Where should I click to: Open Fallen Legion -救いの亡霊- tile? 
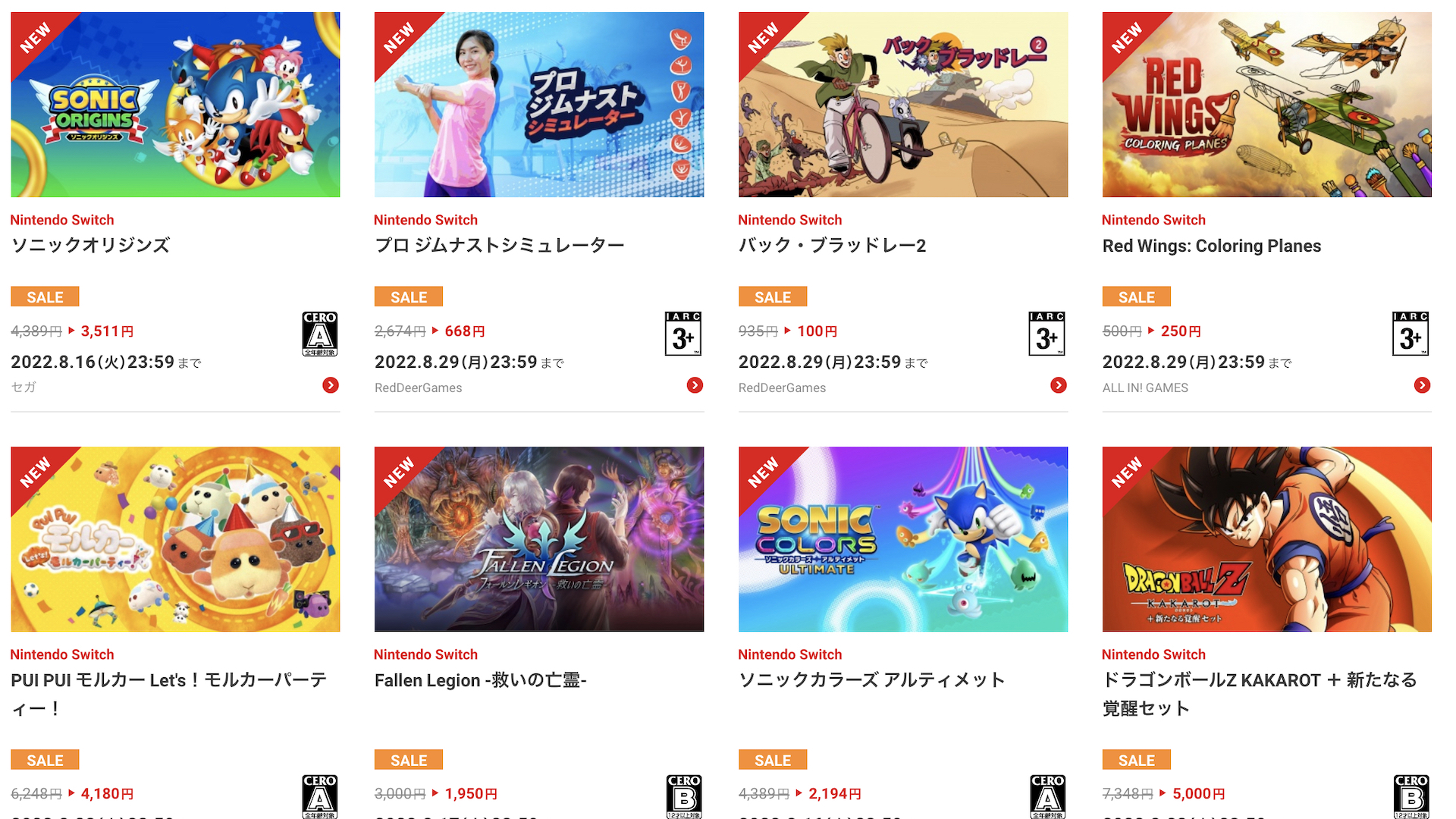(538, 539)
